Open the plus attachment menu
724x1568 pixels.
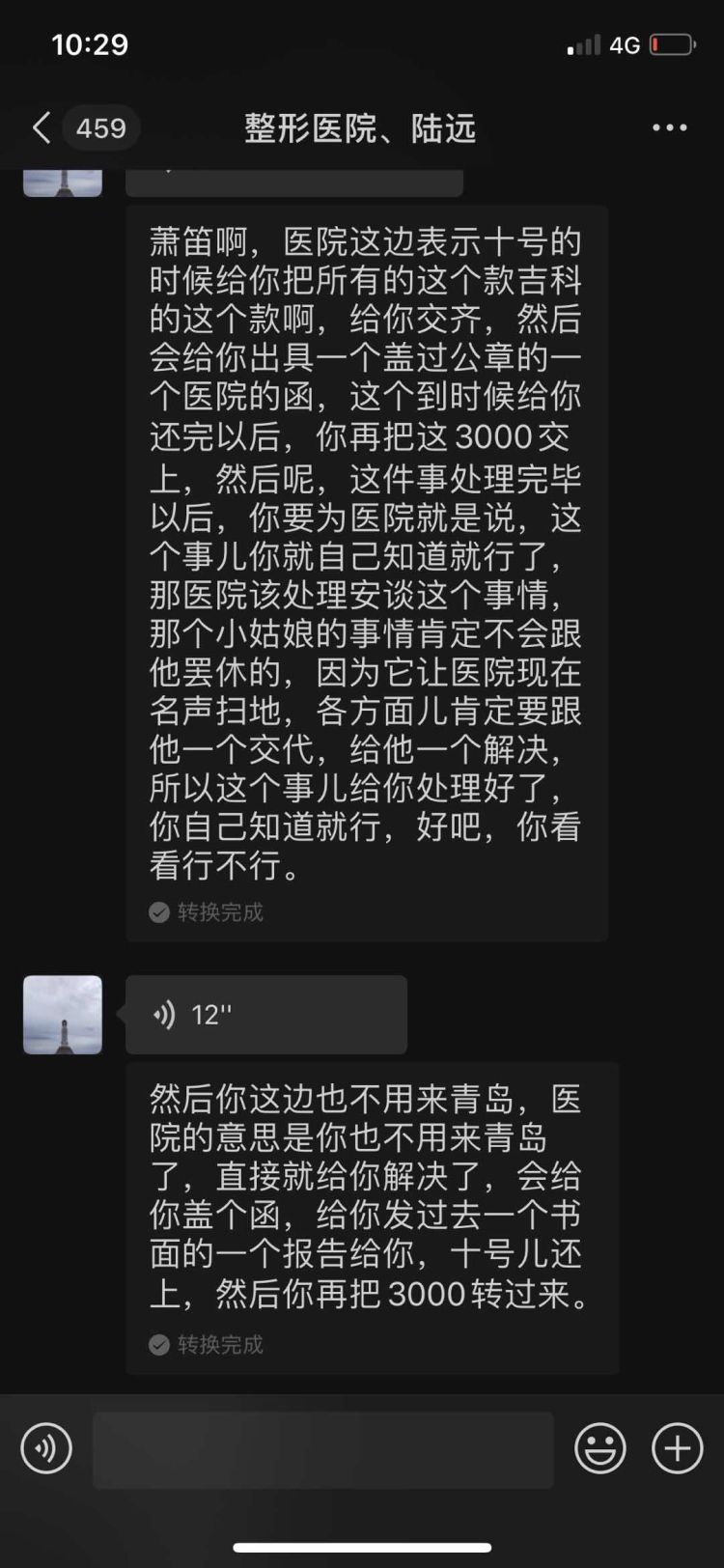point(677,1448)
